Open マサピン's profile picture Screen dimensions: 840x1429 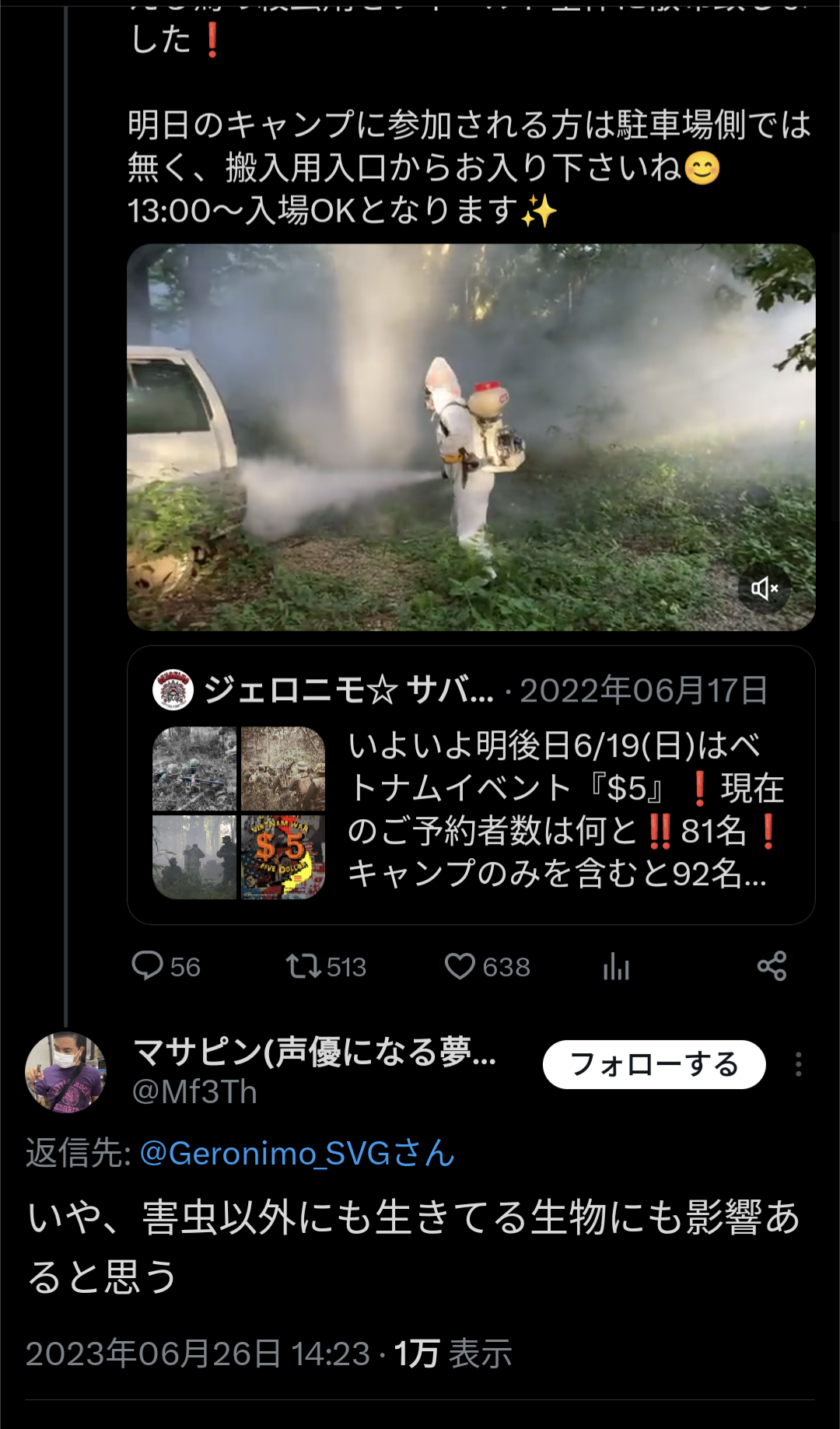66,1072
